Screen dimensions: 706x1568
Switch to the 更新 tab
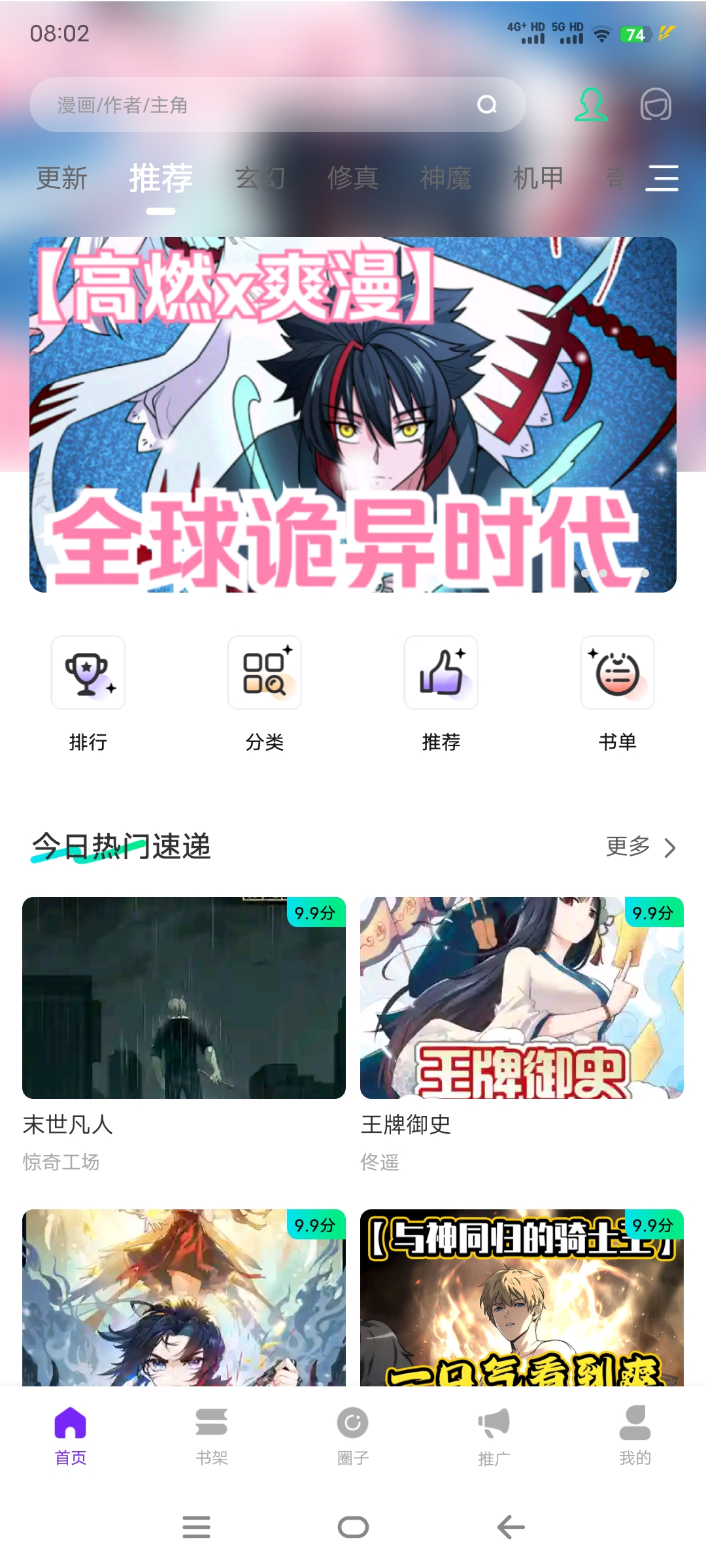click(x=61, y=178)
